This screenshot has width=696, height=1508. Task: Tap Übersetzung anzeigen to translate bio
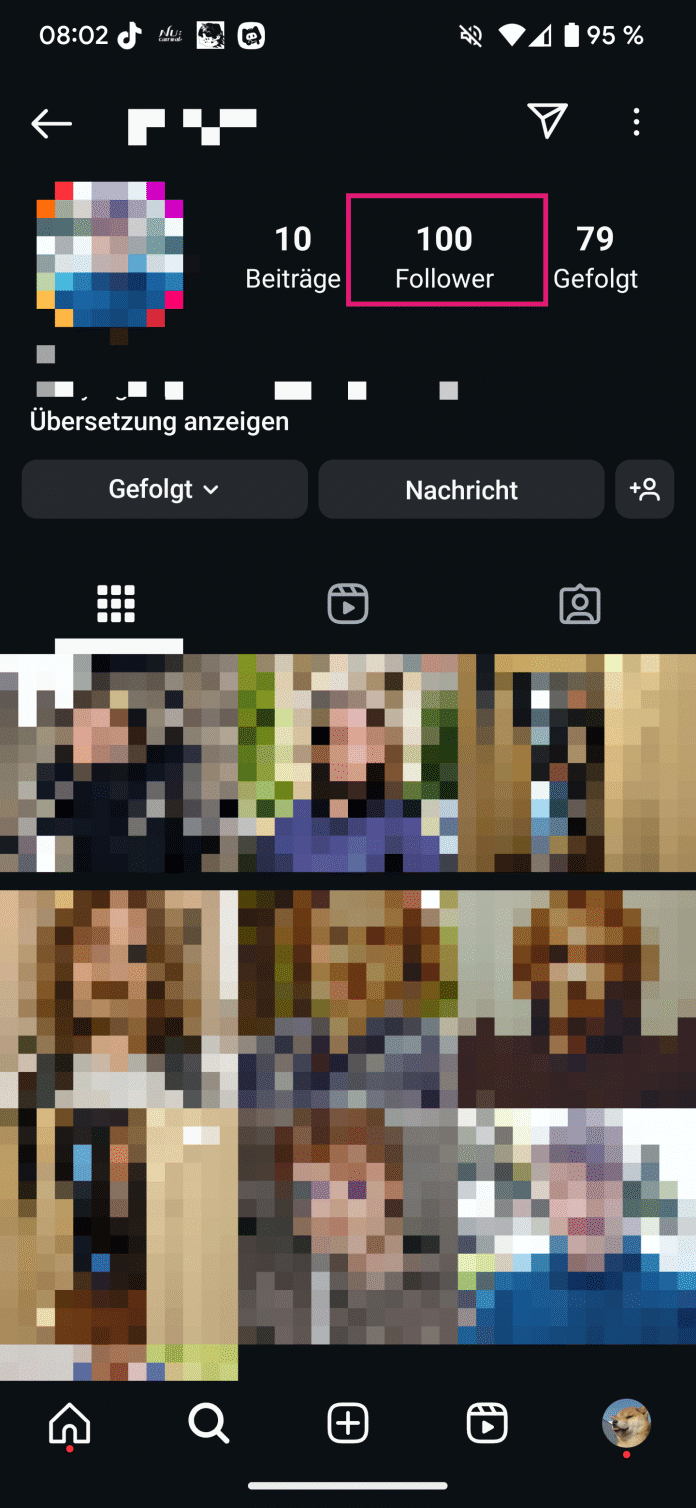point(160,421)
